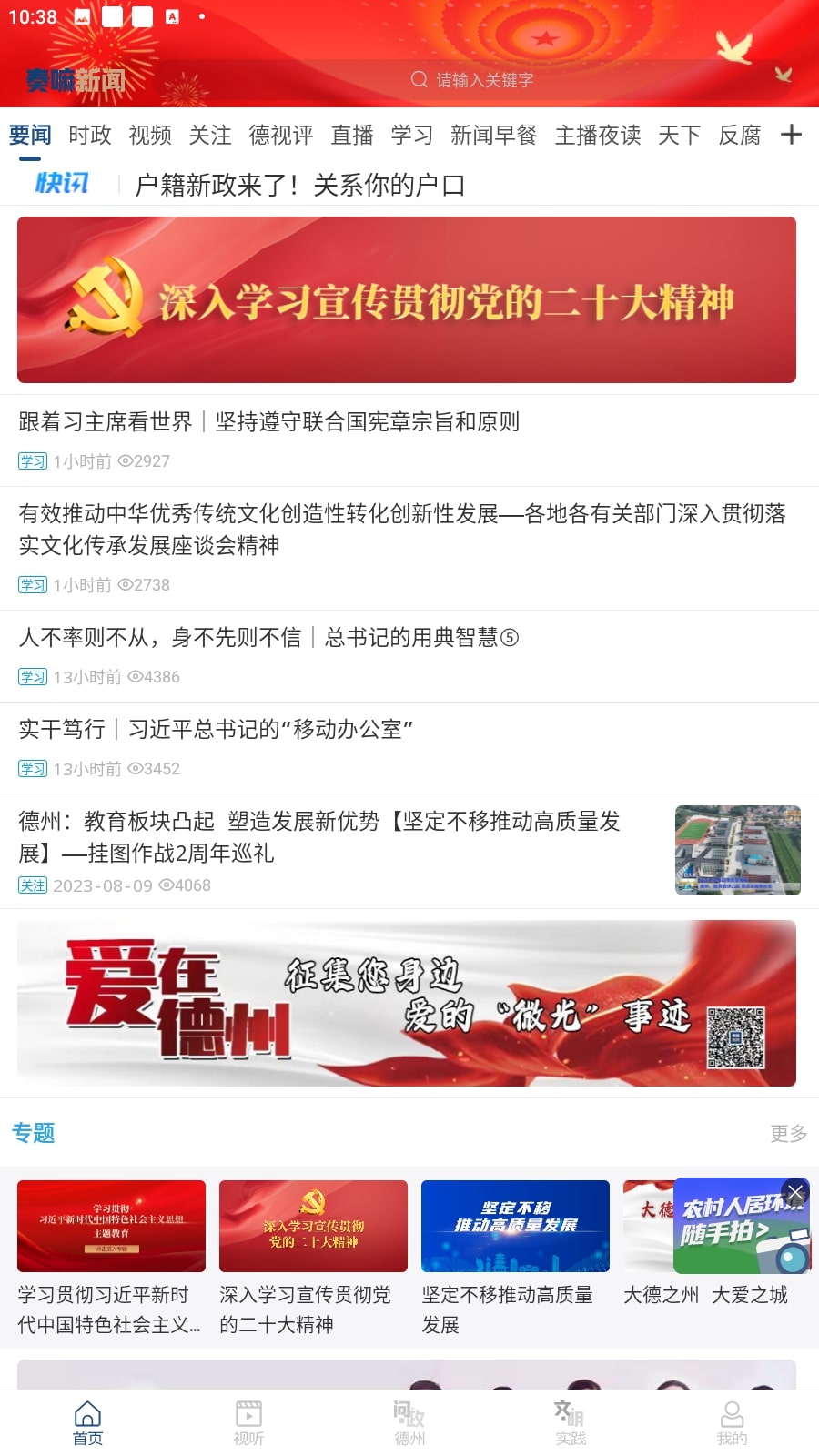Open the 直播 tab
The image size is (819, 1456).
[352, 136]
